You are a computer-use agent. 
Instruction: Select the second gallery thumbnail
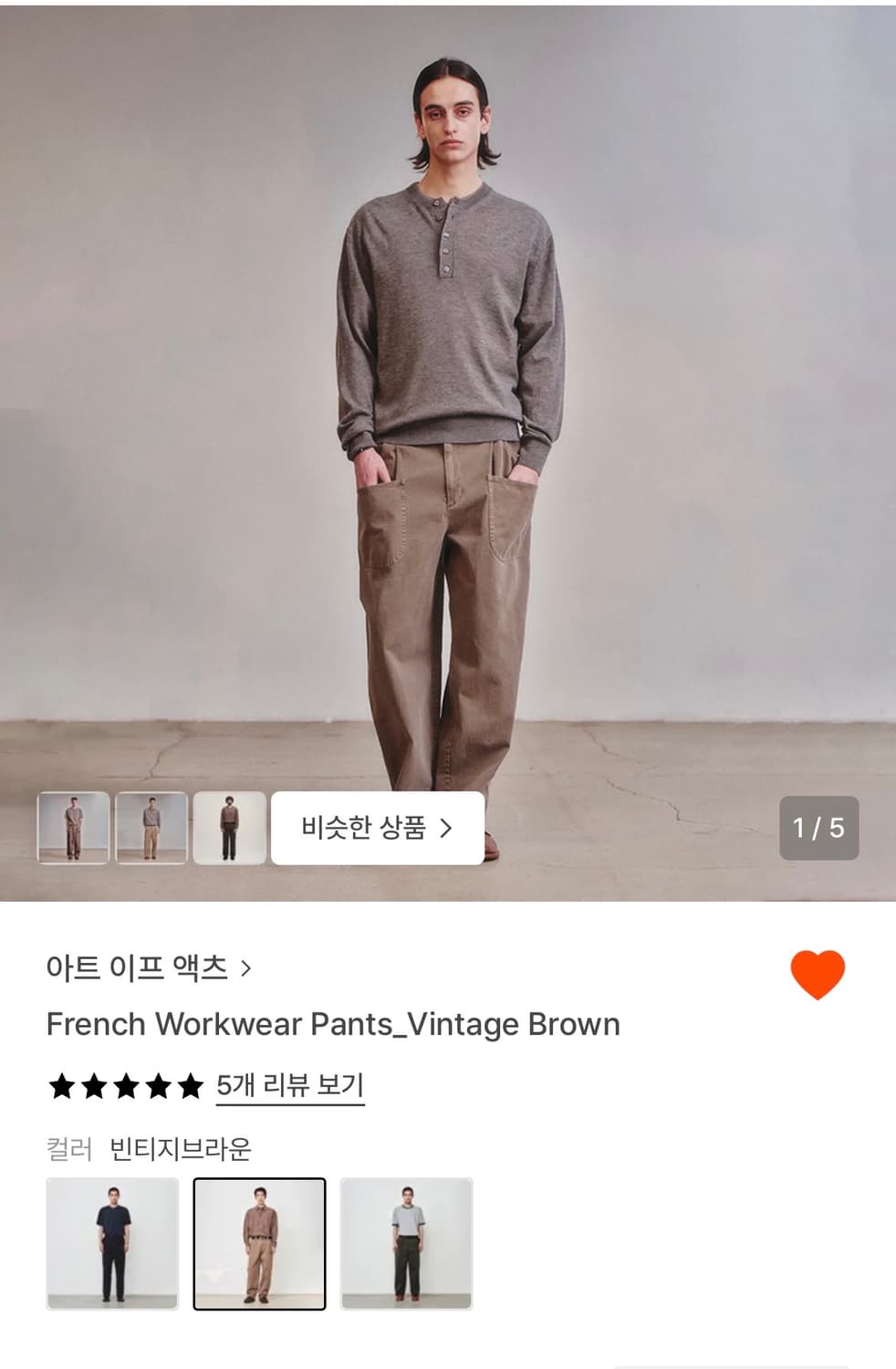click(x=152, y=829)
